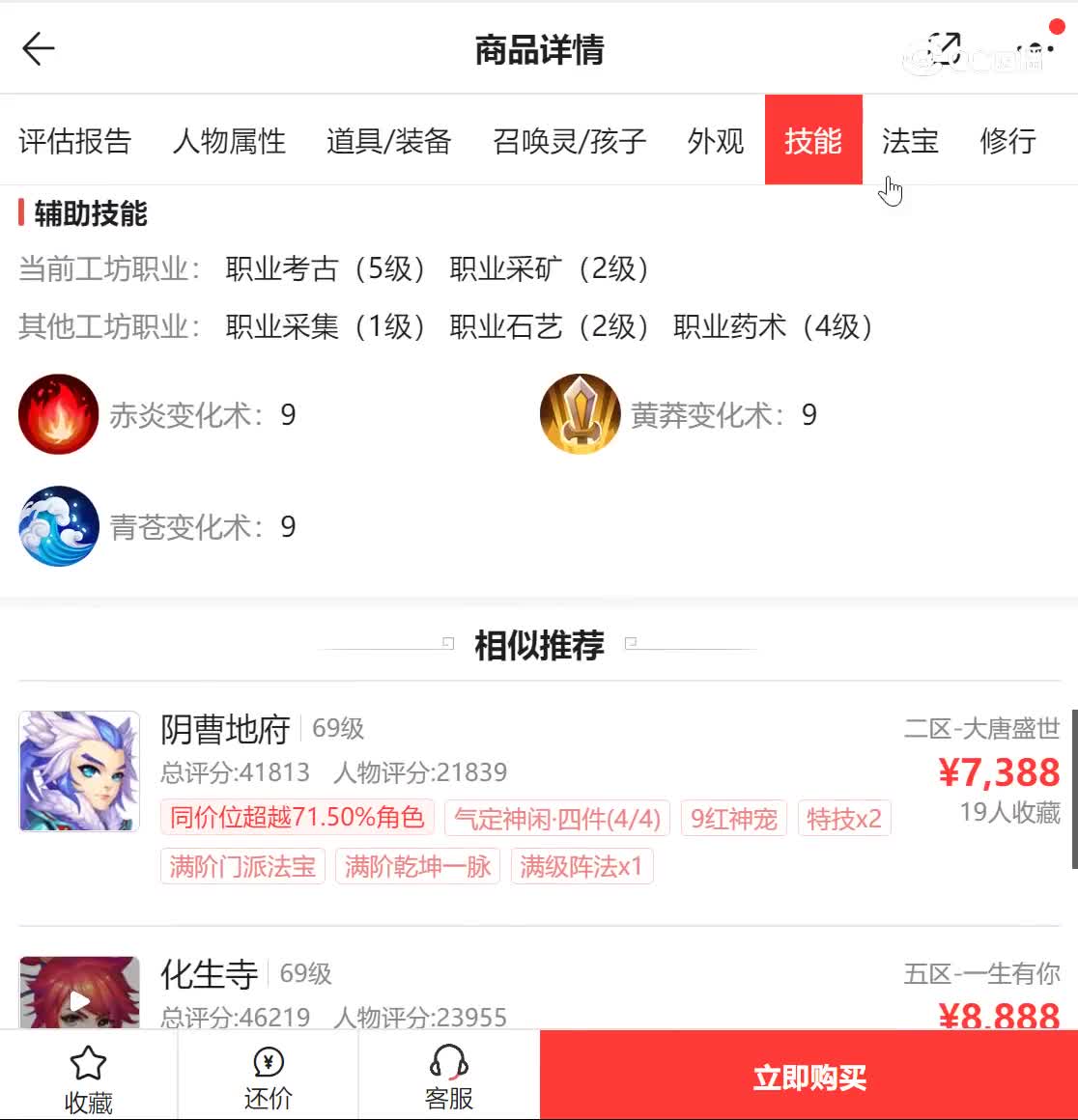Image resolution: width=1078 pixels, height=1120 pixels.
Task: Select the 召唤灵/孩子 tab
Action: tap(569, 141)
